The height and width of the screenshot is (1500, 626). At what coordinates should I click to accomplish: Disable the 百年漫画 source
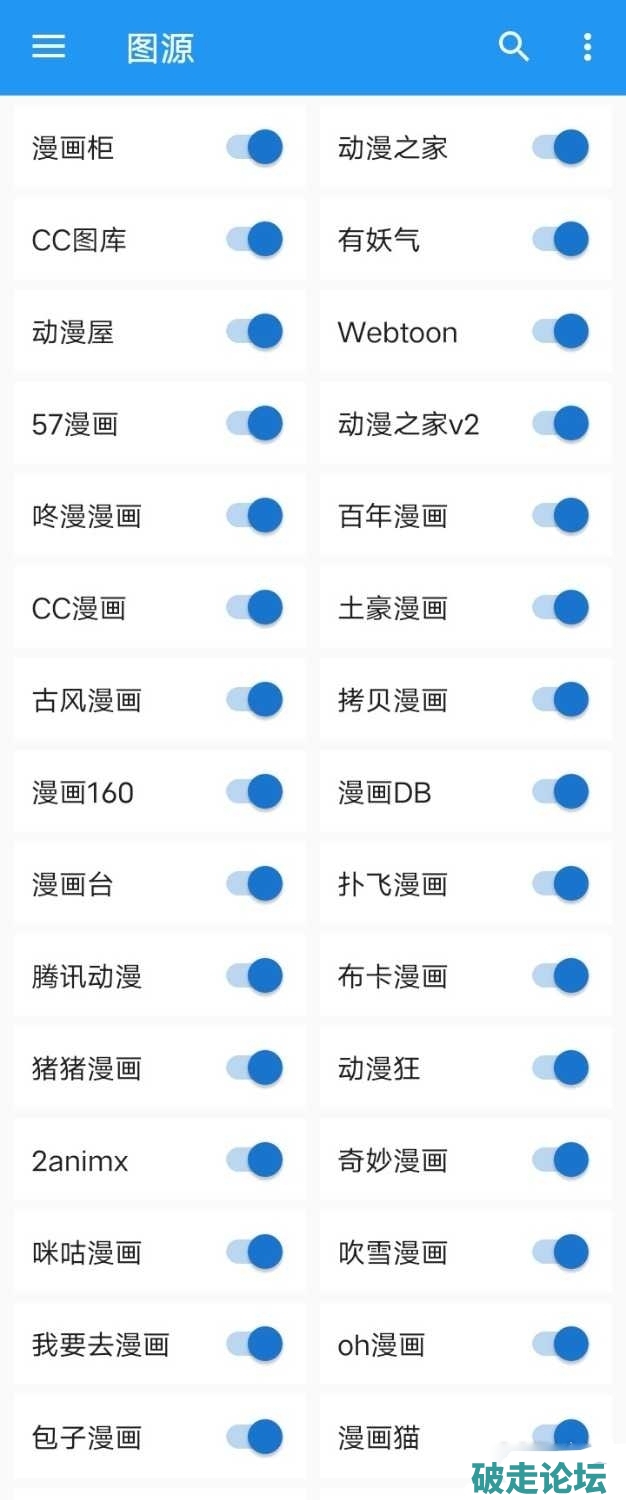click(561, 516)
